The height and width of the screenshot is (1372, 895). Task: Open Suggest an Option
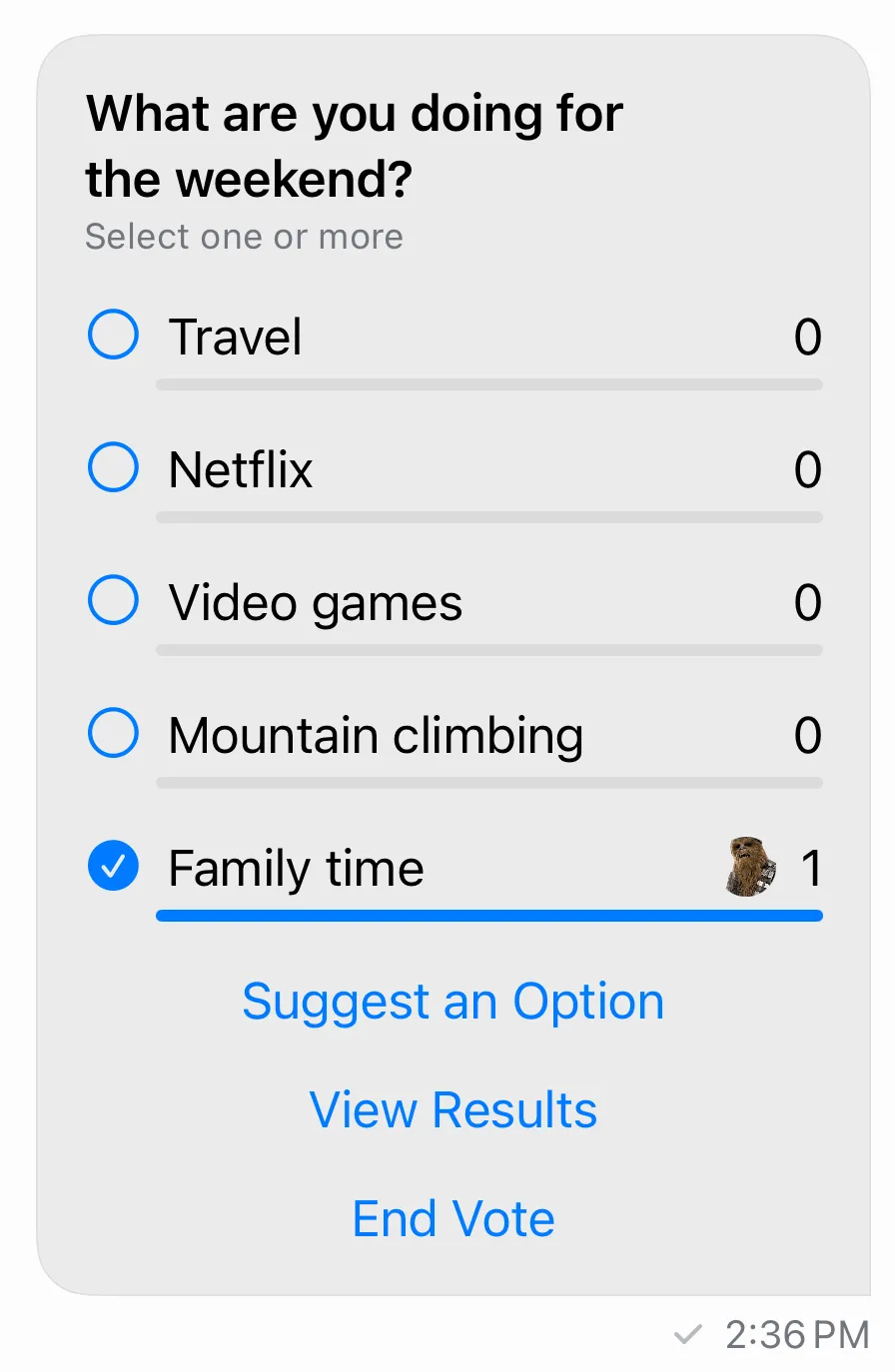[x=451, y=1002]
